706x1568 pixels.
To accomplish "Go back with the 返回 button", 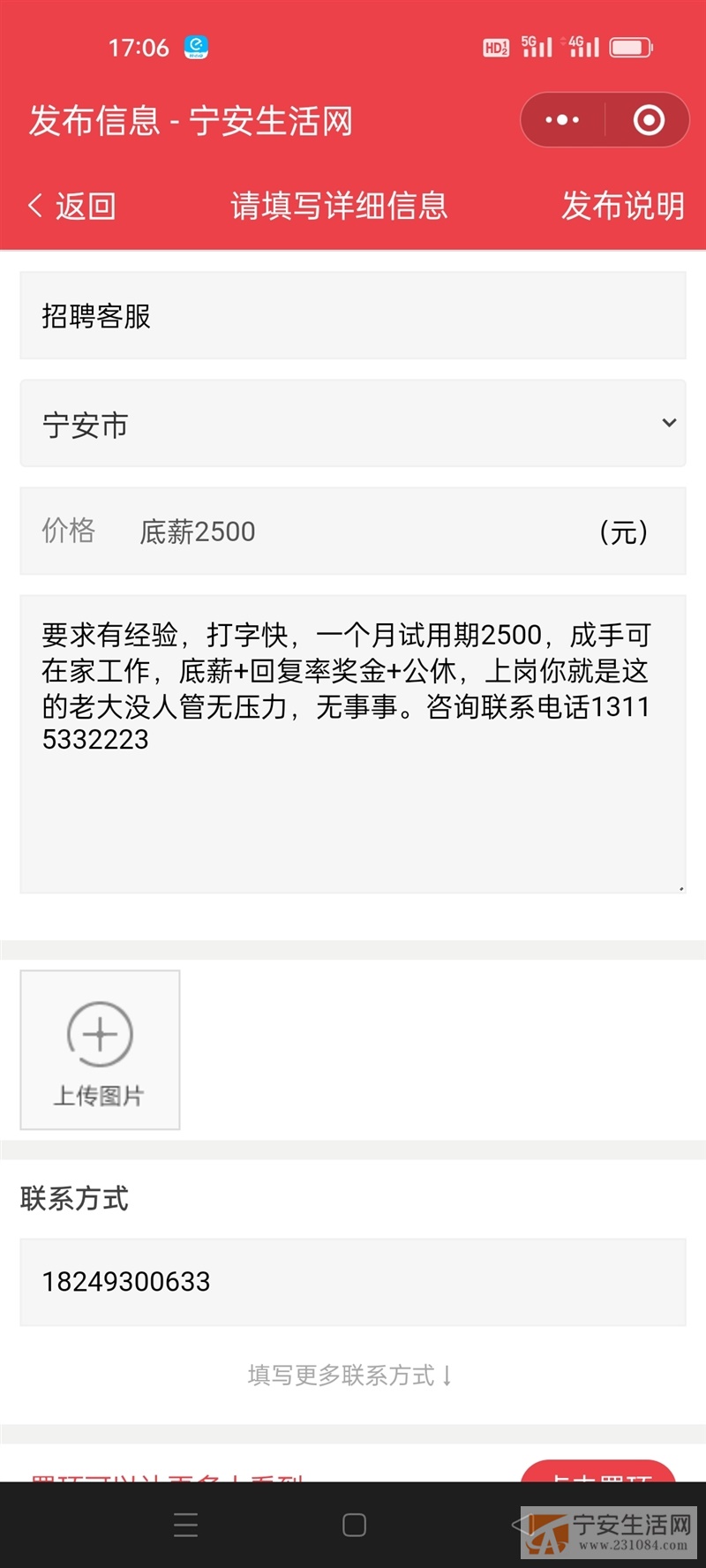I will 72,207.
